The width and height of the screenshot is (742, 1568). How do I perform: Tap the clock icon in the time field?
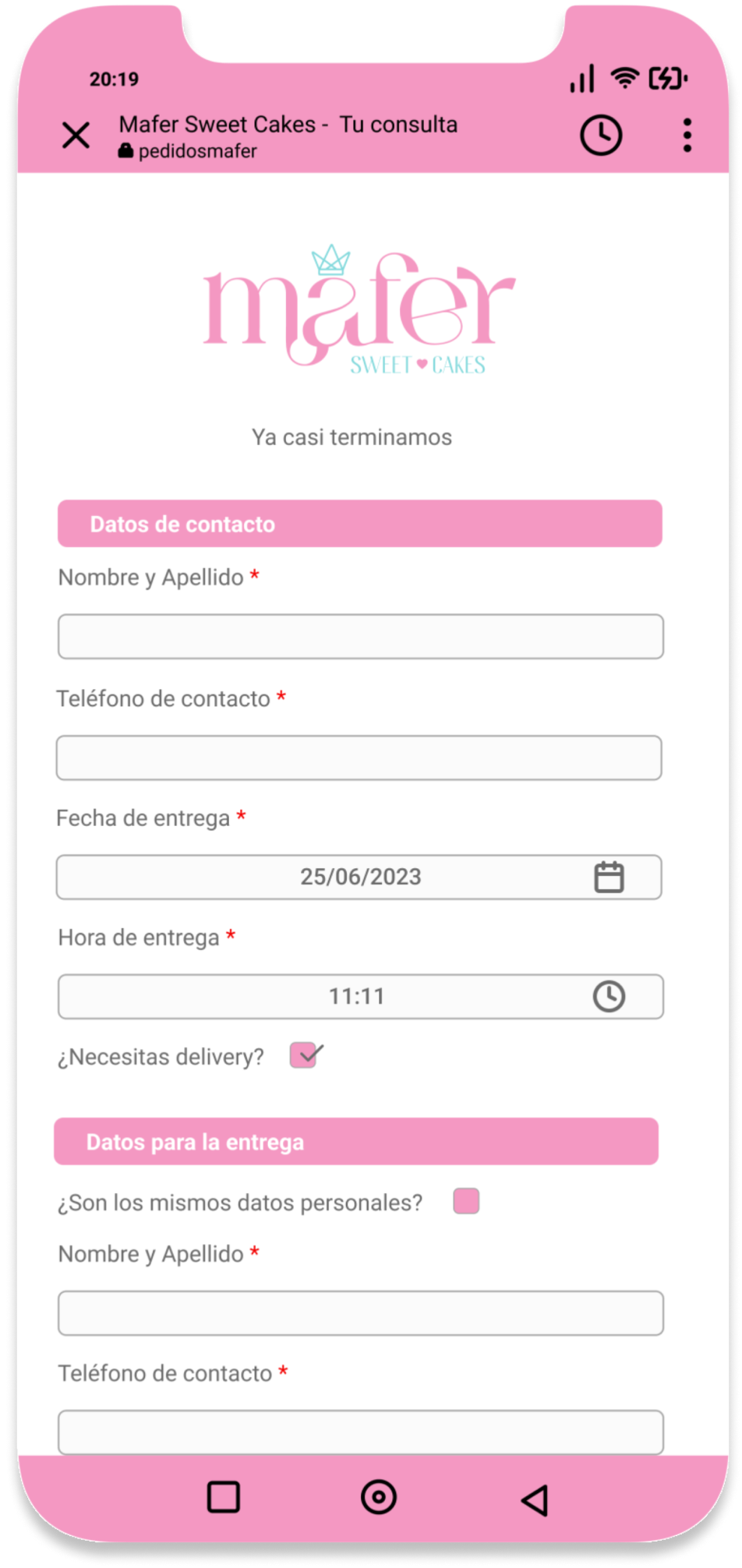pos(609,996)
